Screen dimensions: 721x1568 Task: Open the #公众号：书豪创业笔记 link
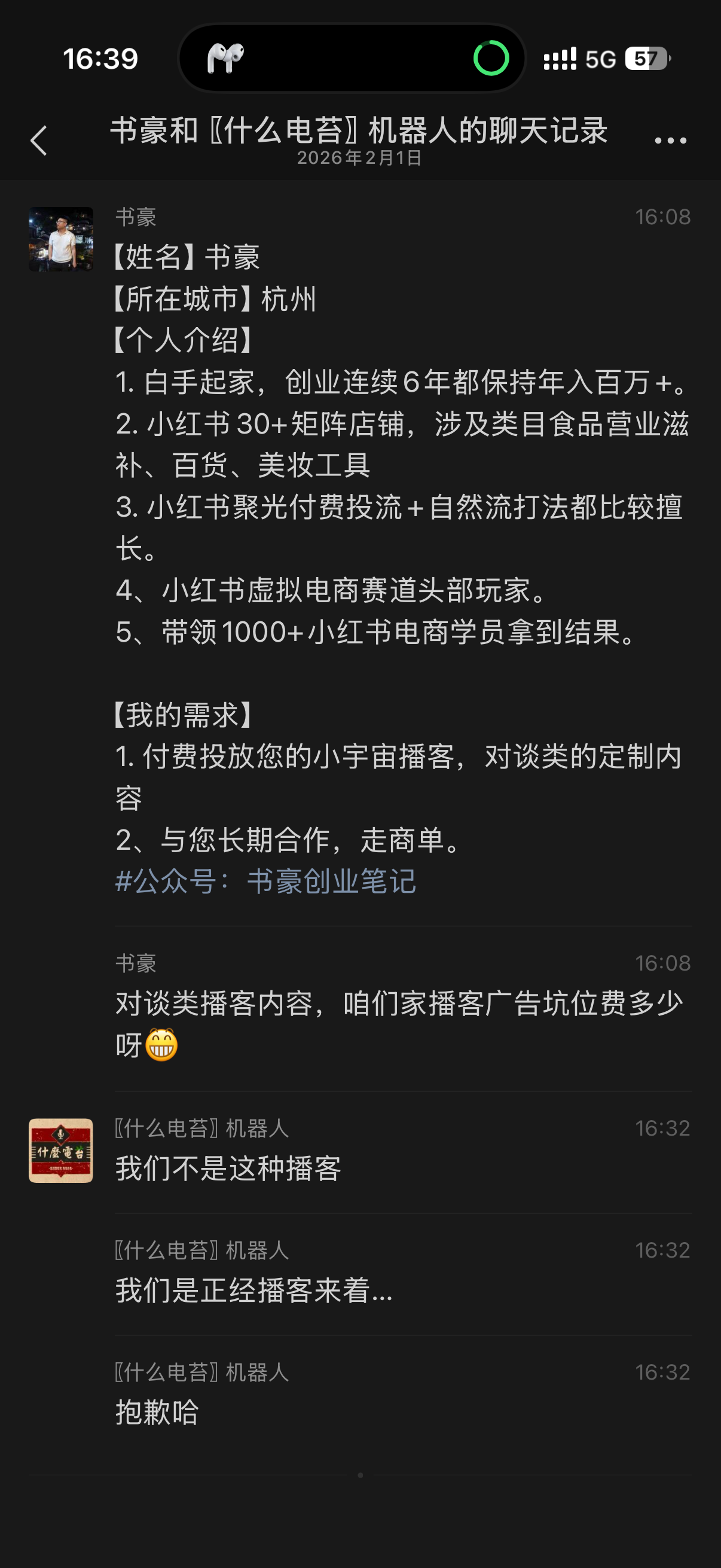[266, 881]
